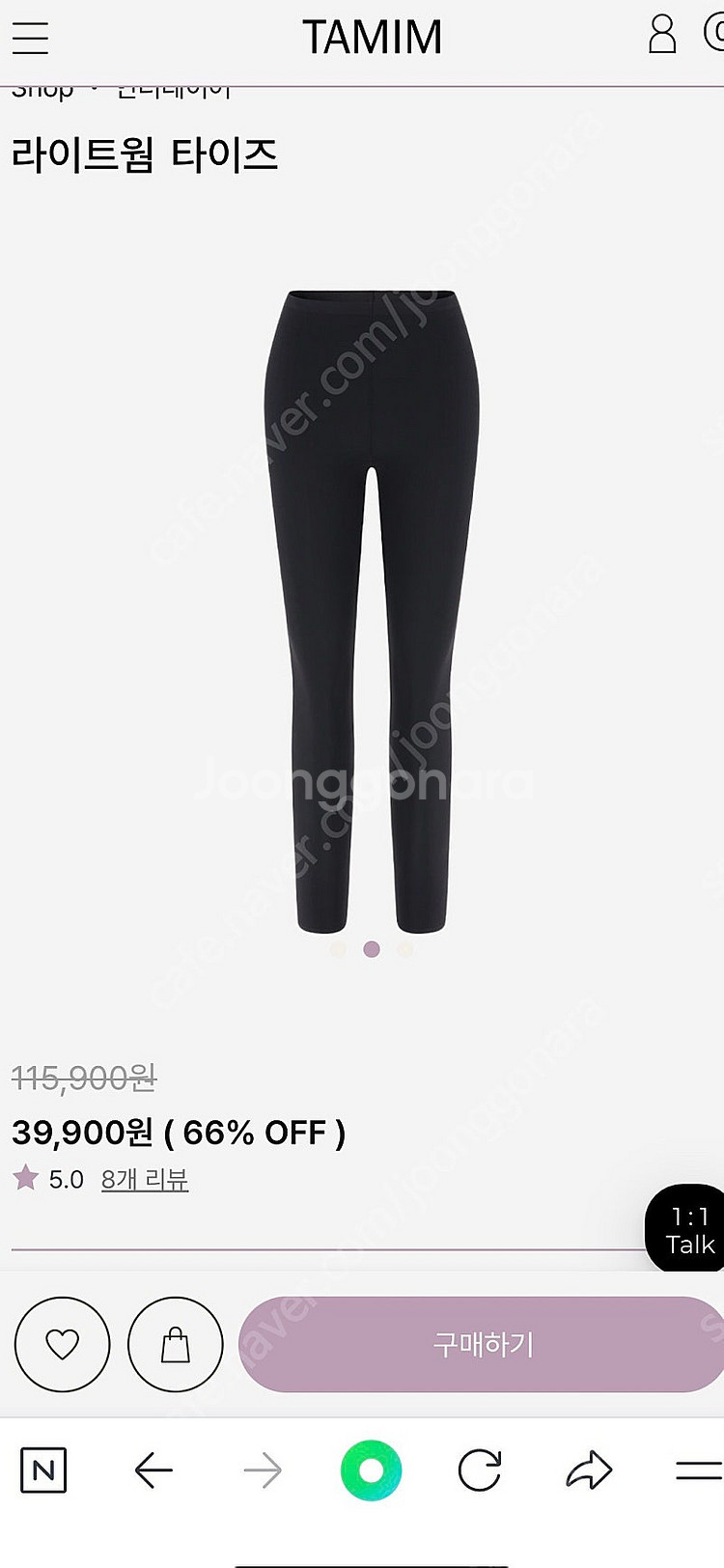Open the Naver home N button
The width and height of the screenshot is (724, 1568).
(x=43, y=1470)
